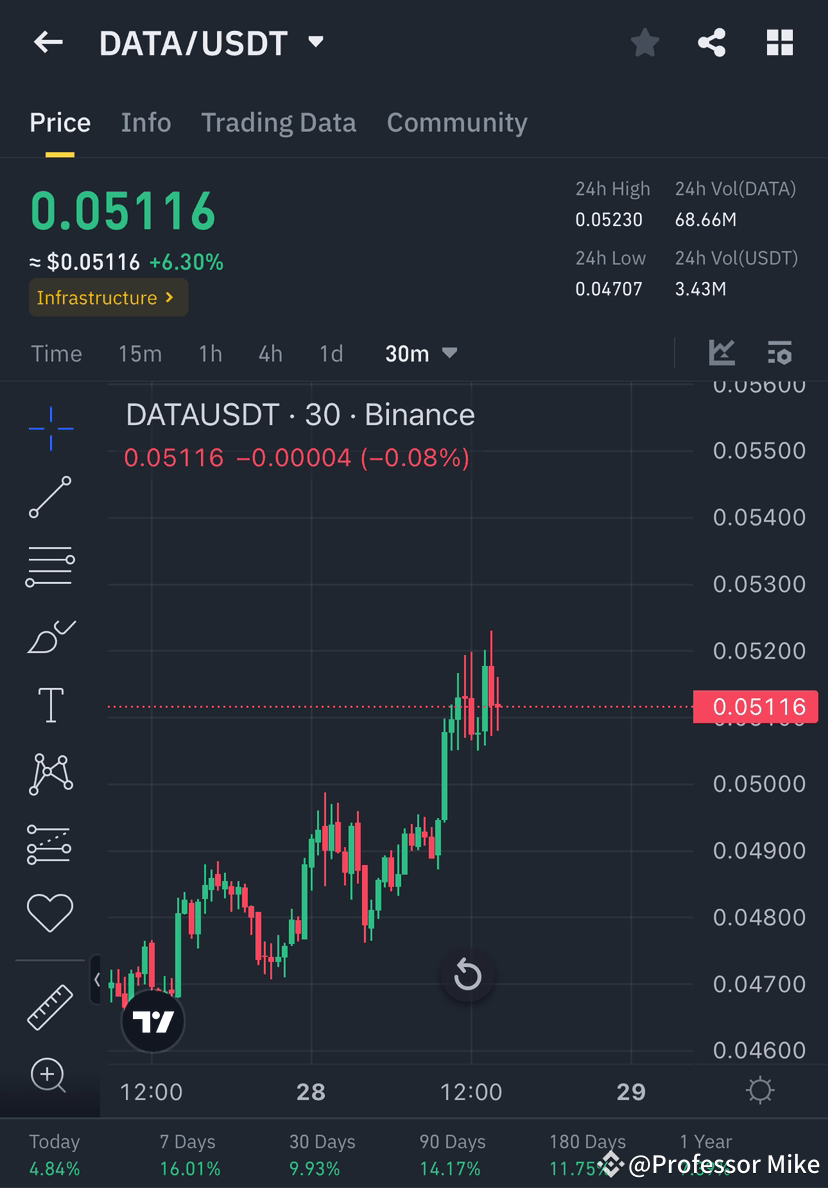This screenshot has width=828, height=1188.
Task: Open the heart emoji sticker tool
Action: pyautogui.click(x=50, y=913)
